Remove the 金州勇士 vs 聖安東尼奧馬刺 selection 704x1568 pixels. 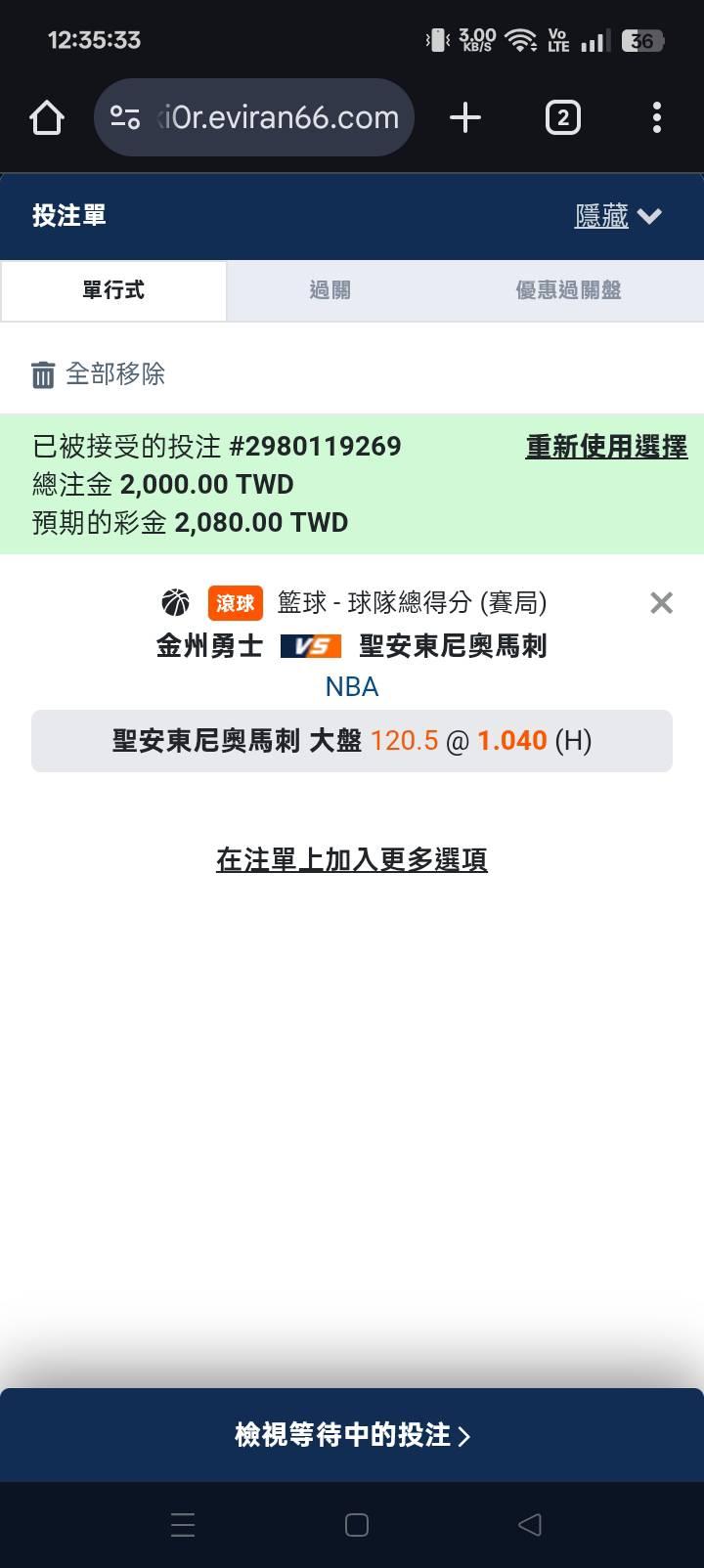[661, 603]
